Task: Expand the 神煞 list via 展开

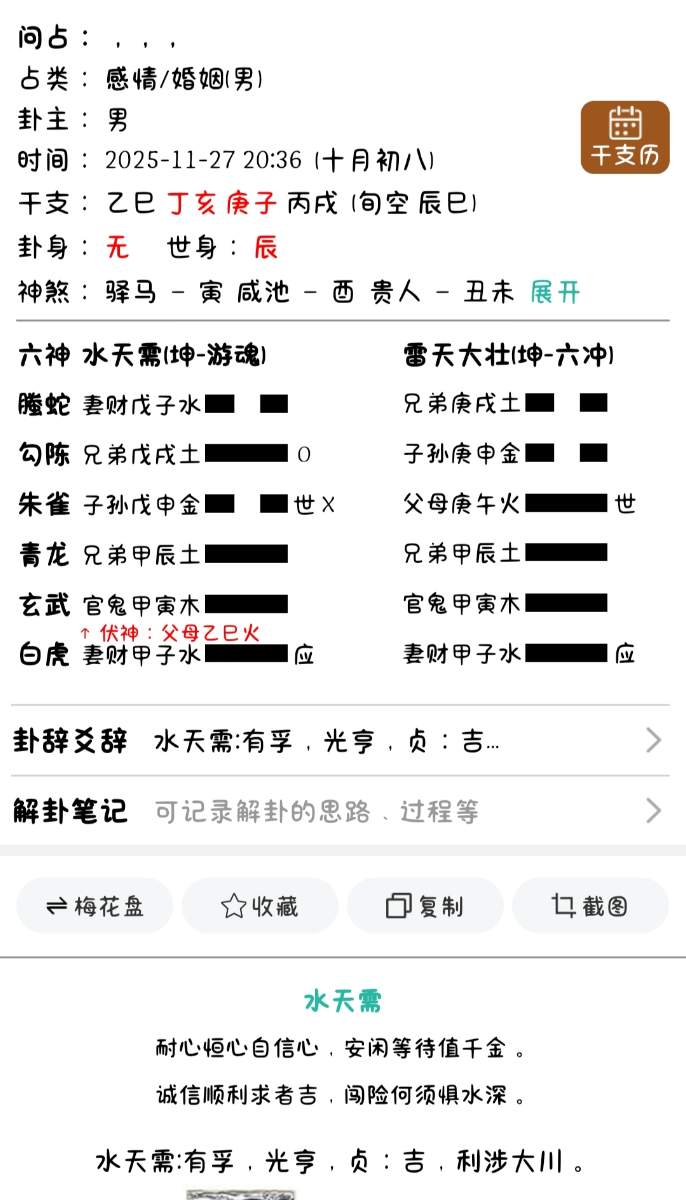Action: click(x=555, y=292)
